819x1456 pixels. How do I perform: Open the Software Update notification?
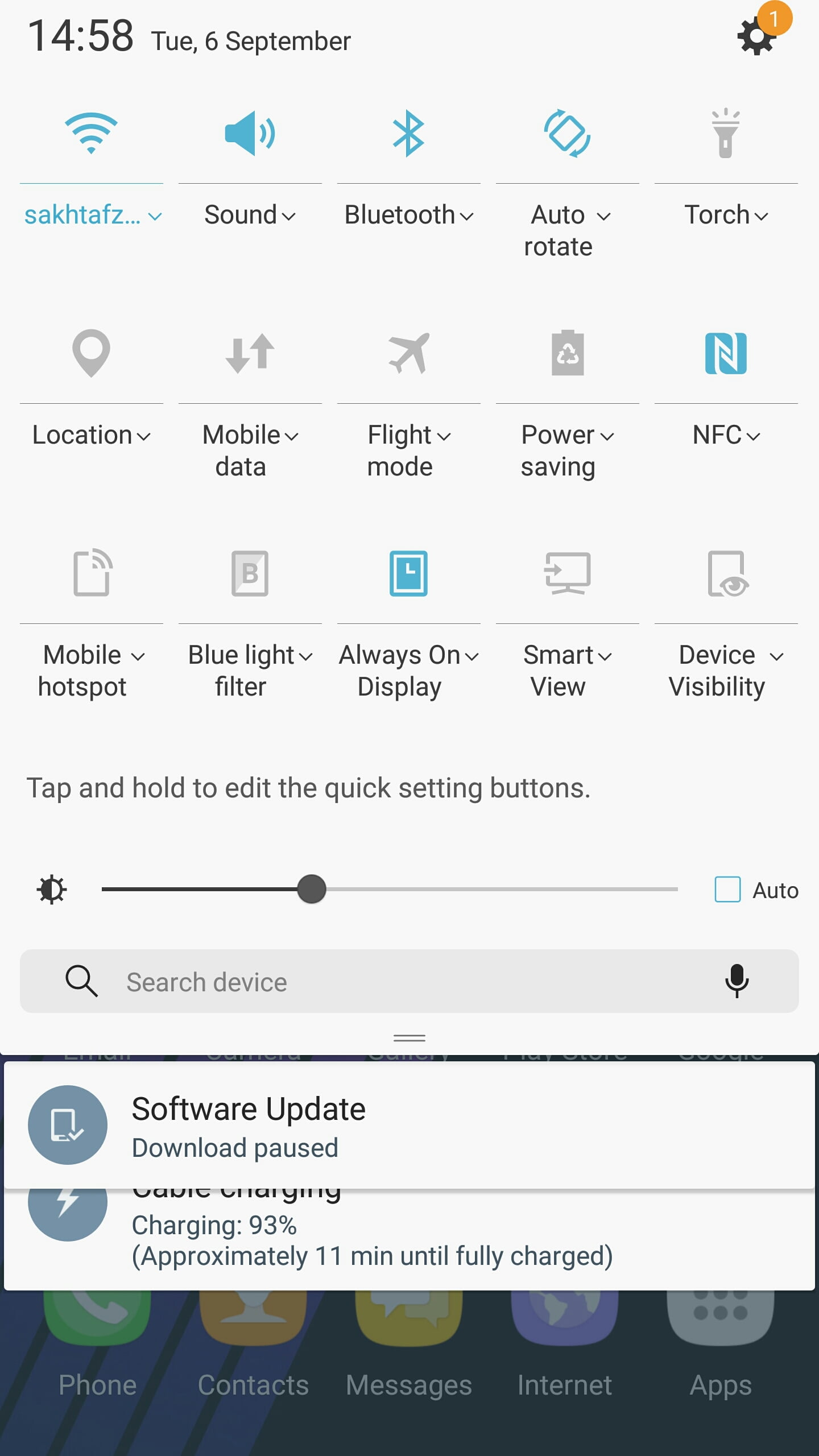click(409, 1126)
